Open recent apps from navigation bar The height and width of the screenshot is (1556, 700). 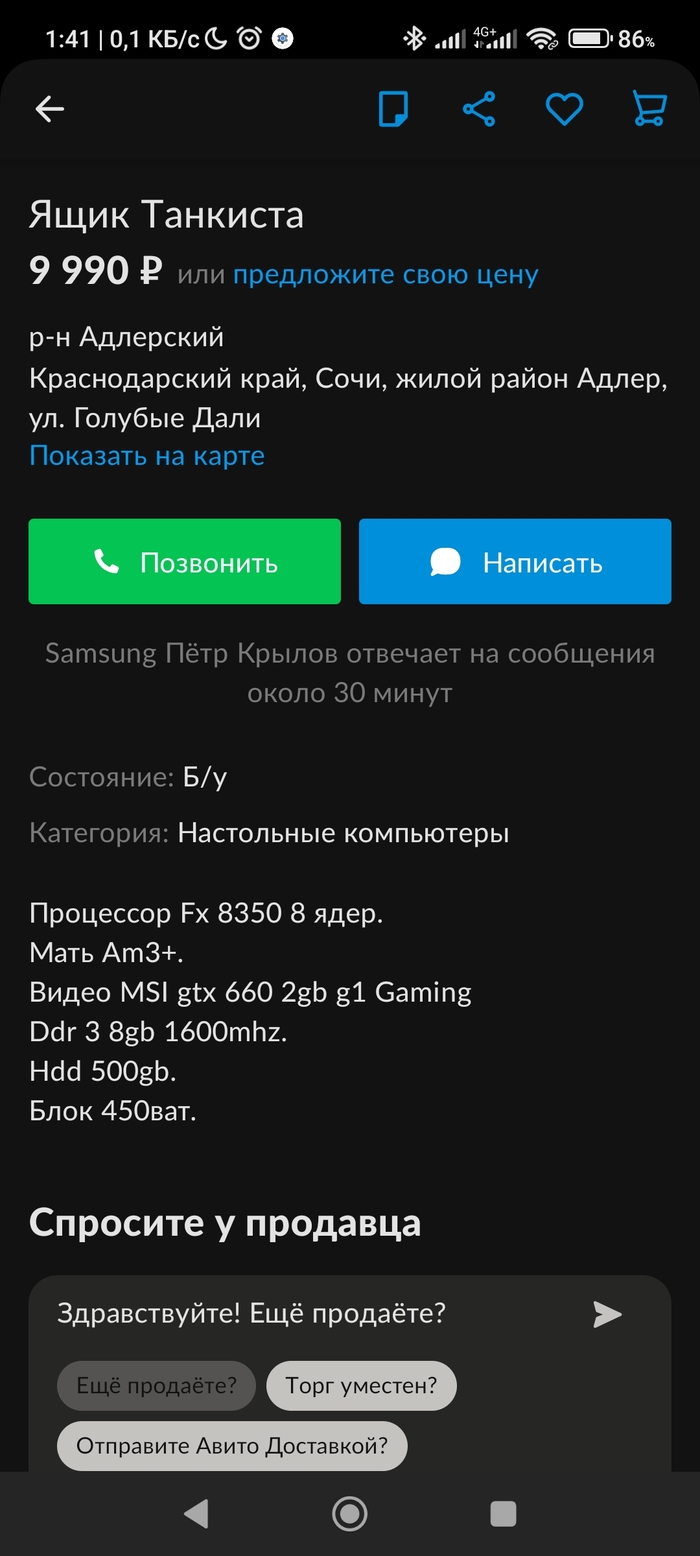pyautogui.click(x=503, y=1514)
